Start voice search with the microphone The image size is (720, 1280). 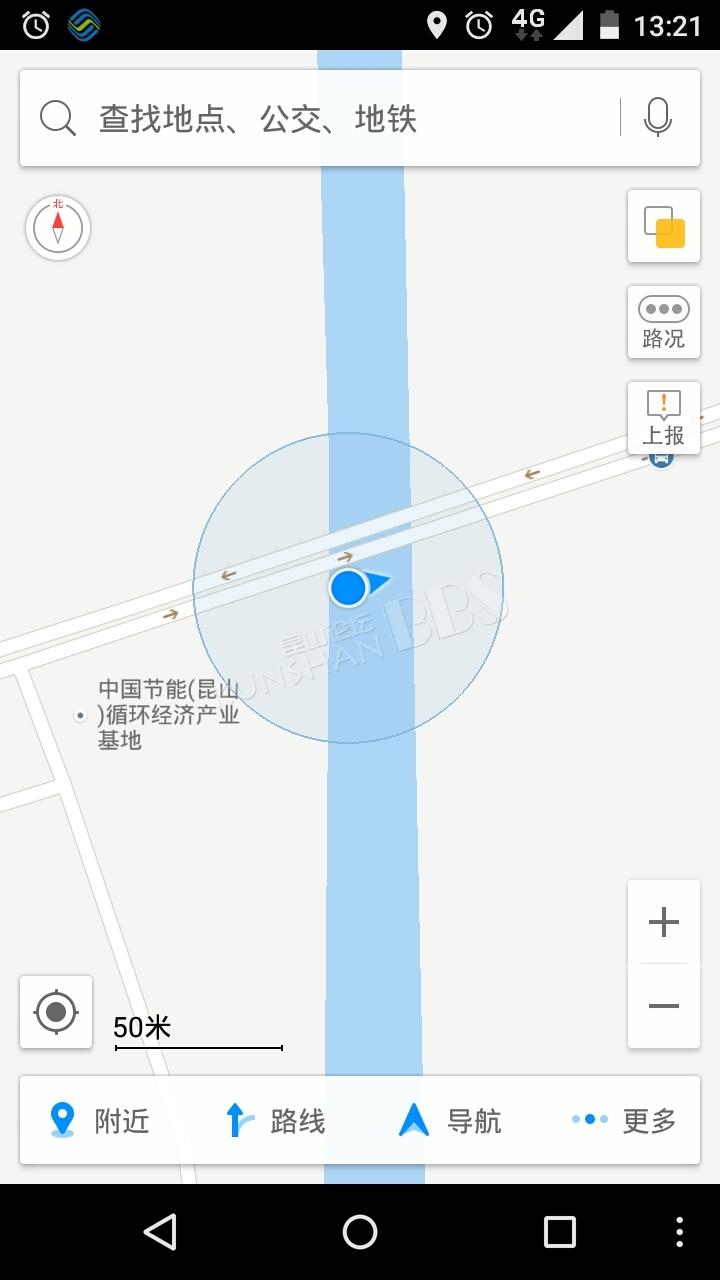(x=657, y=118)
